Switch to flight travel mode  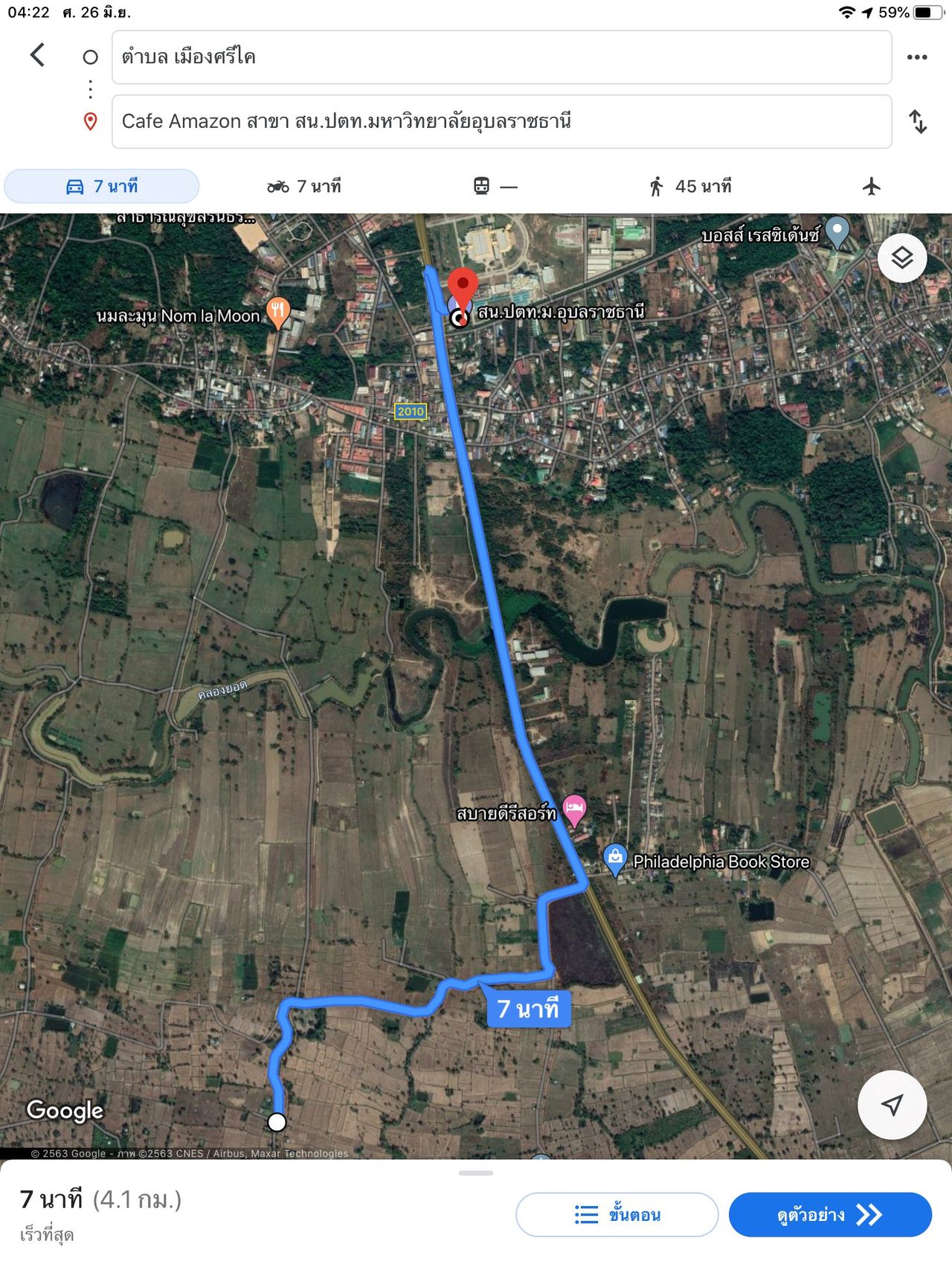871,186
